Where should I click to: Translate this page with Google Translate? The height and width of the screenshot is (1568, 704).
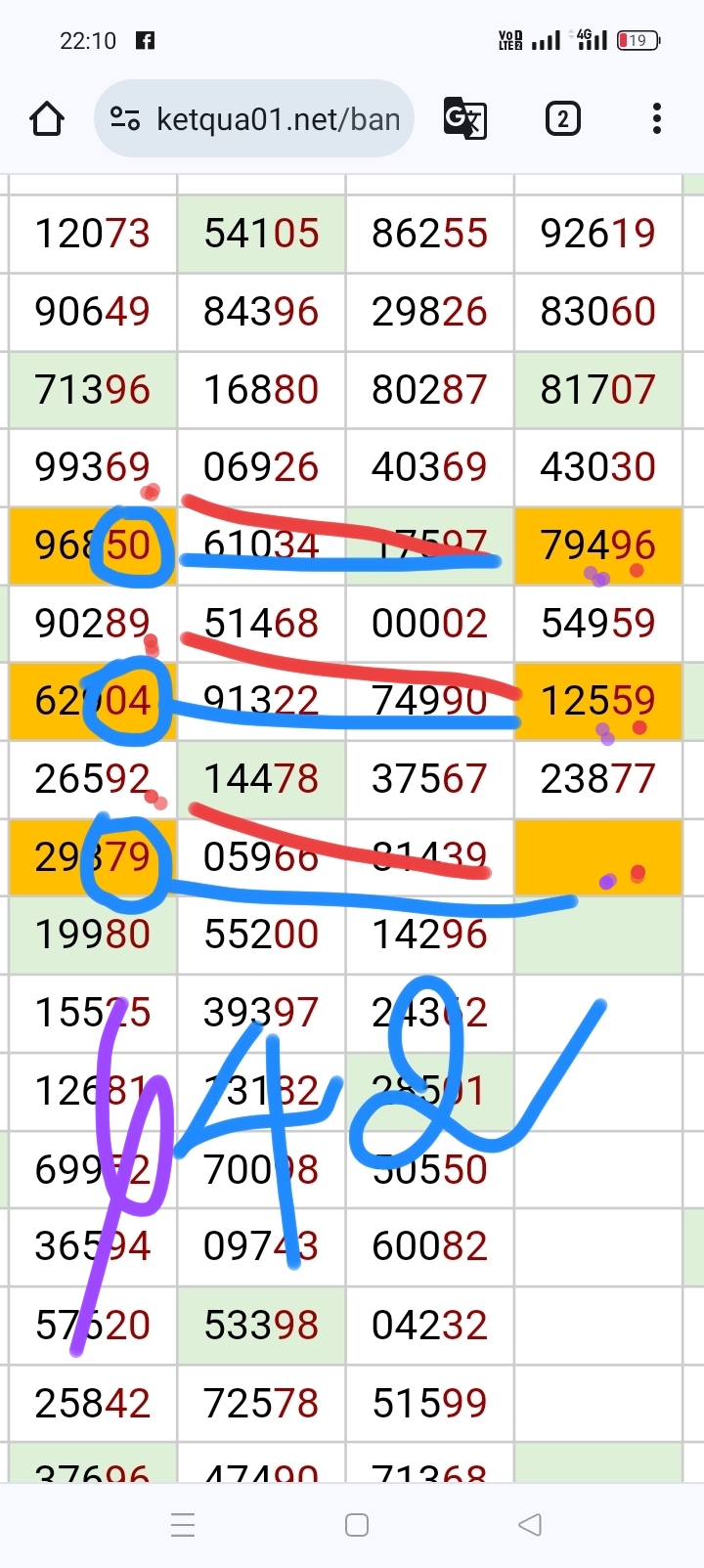tap(465, 119)
